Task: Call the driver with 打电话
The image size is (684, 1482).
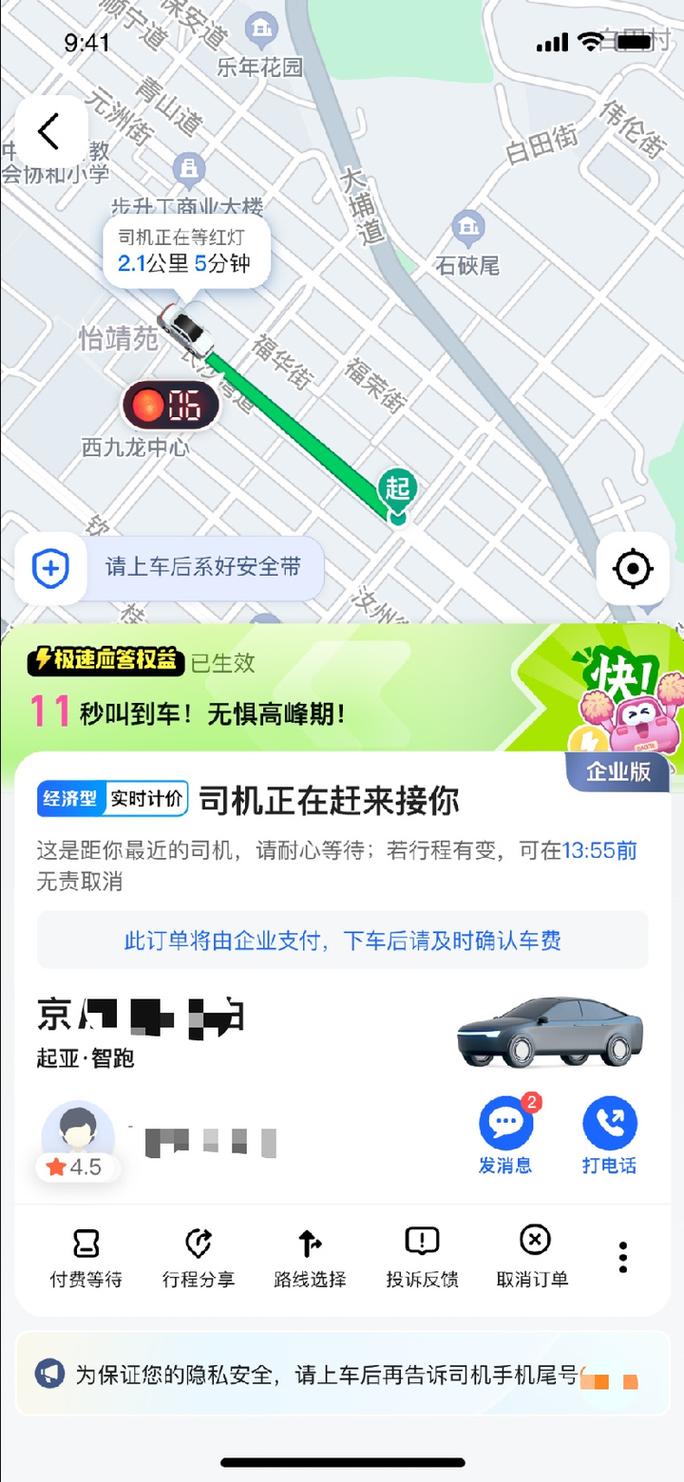Action: tap(609, 1133)
